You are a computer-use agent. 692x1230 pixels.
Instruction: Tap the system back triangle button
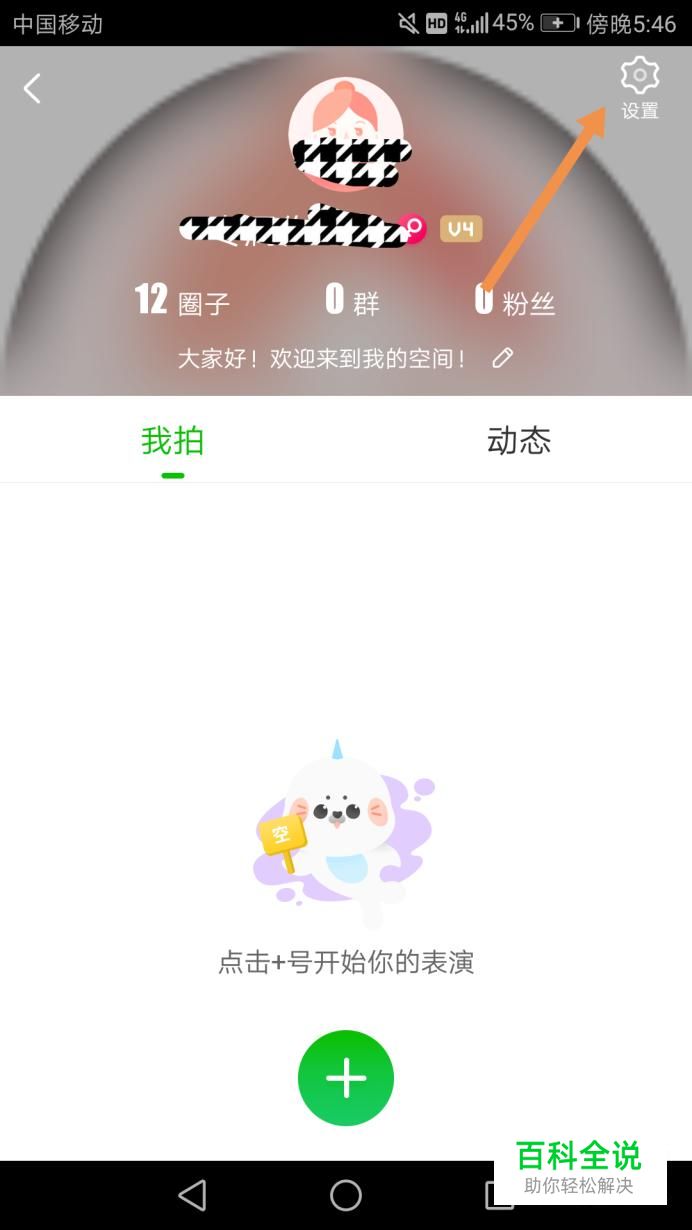[192, 1195]
